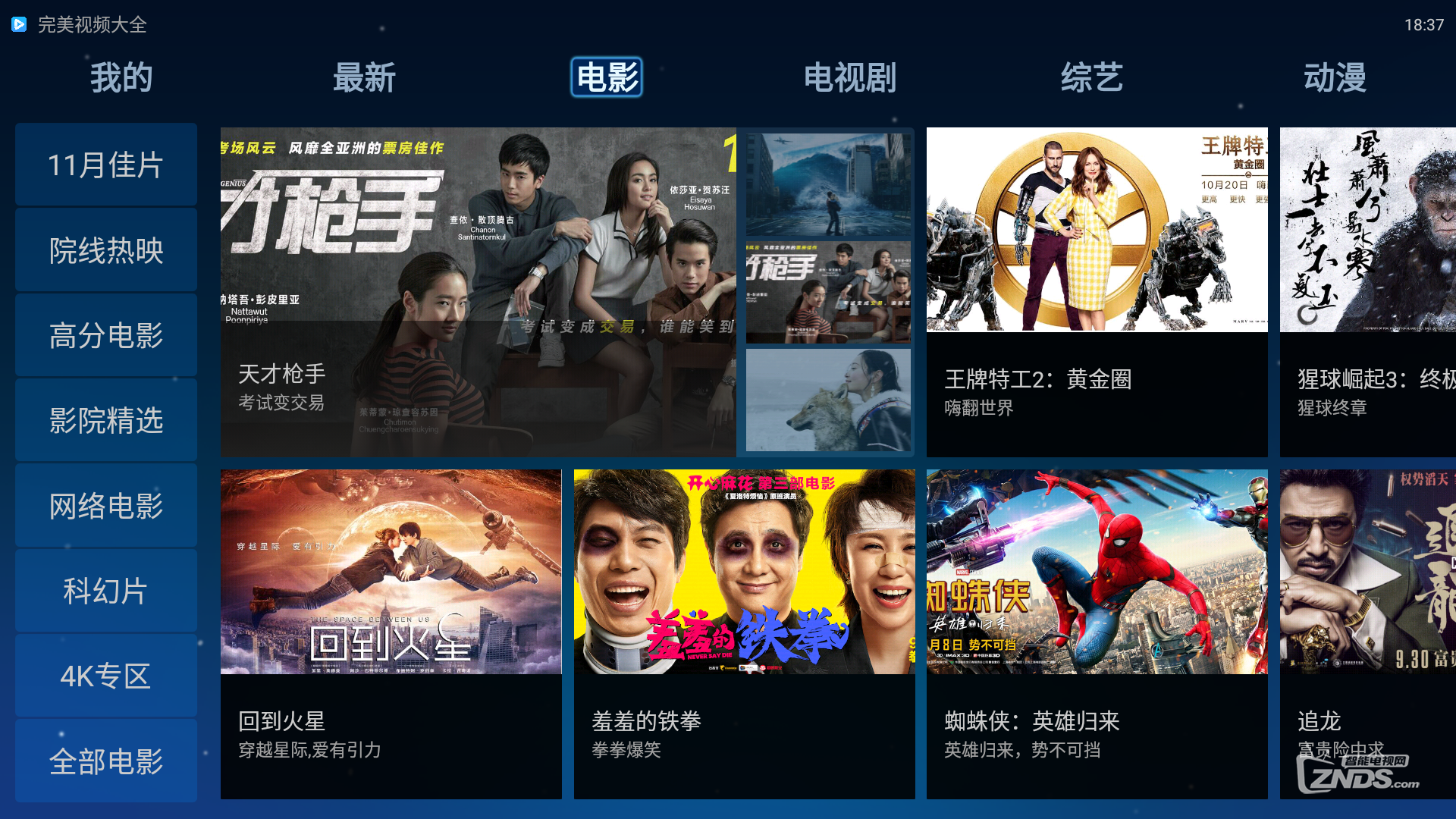The height and width of the screenshot is (819, 1456).
Task: Open the 网络电影 category
Action: point(106,506)
